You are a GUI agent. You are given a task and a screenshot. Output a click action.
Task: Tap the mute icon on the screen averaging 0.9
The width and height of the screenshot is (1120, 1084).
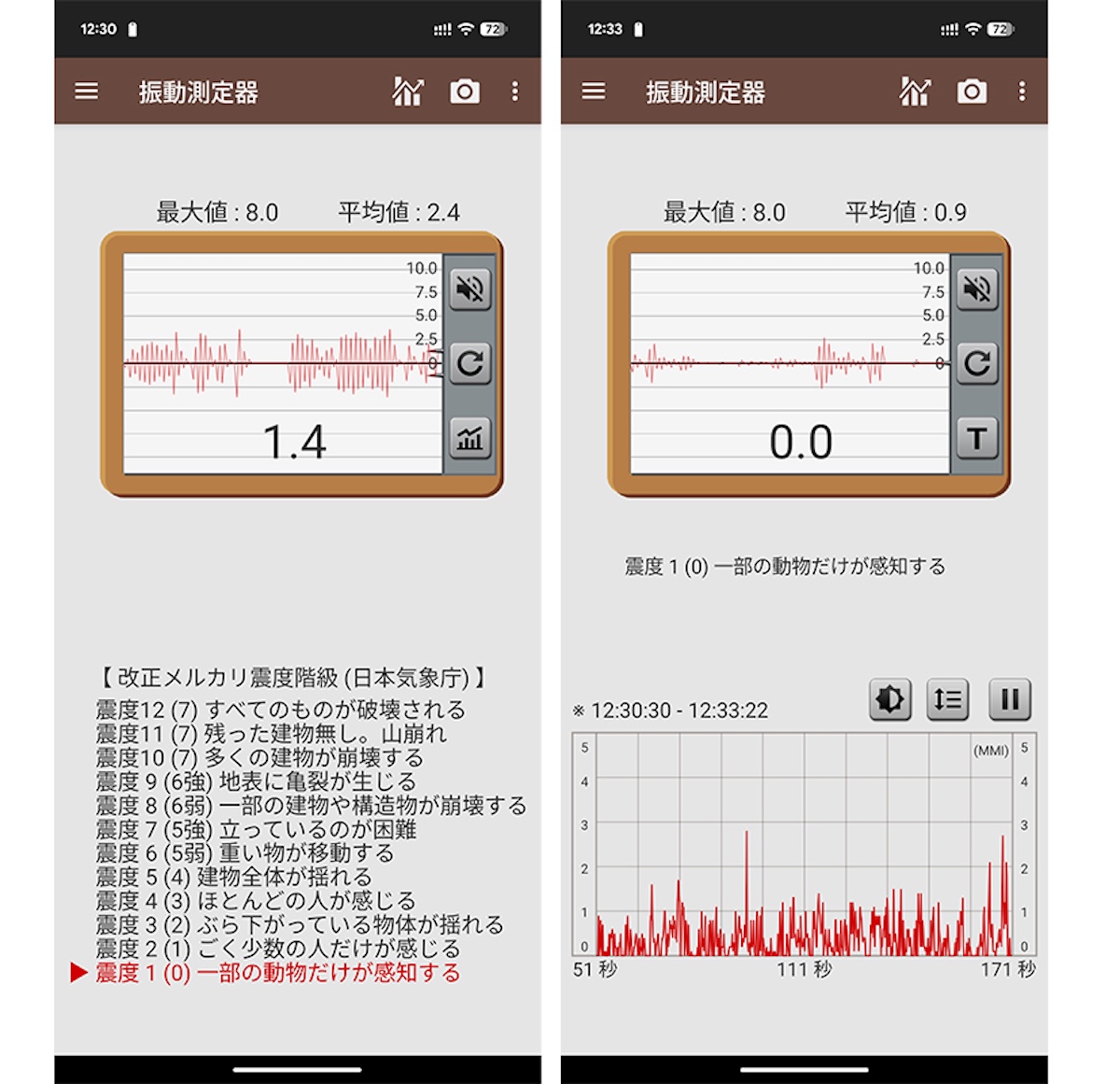click(x=976, y=289)
